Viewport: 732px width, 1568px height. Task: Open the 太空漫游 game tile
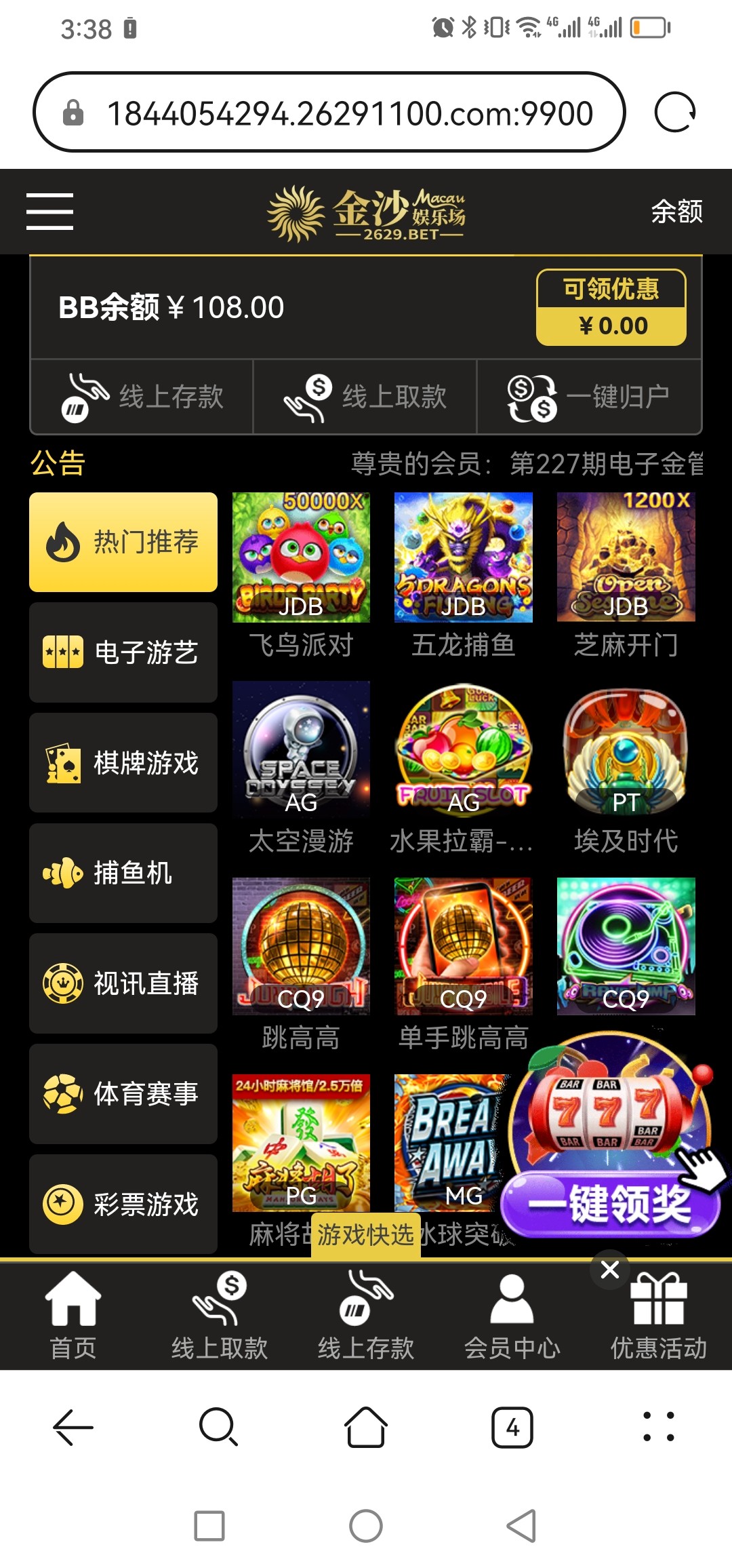point(301,749)
